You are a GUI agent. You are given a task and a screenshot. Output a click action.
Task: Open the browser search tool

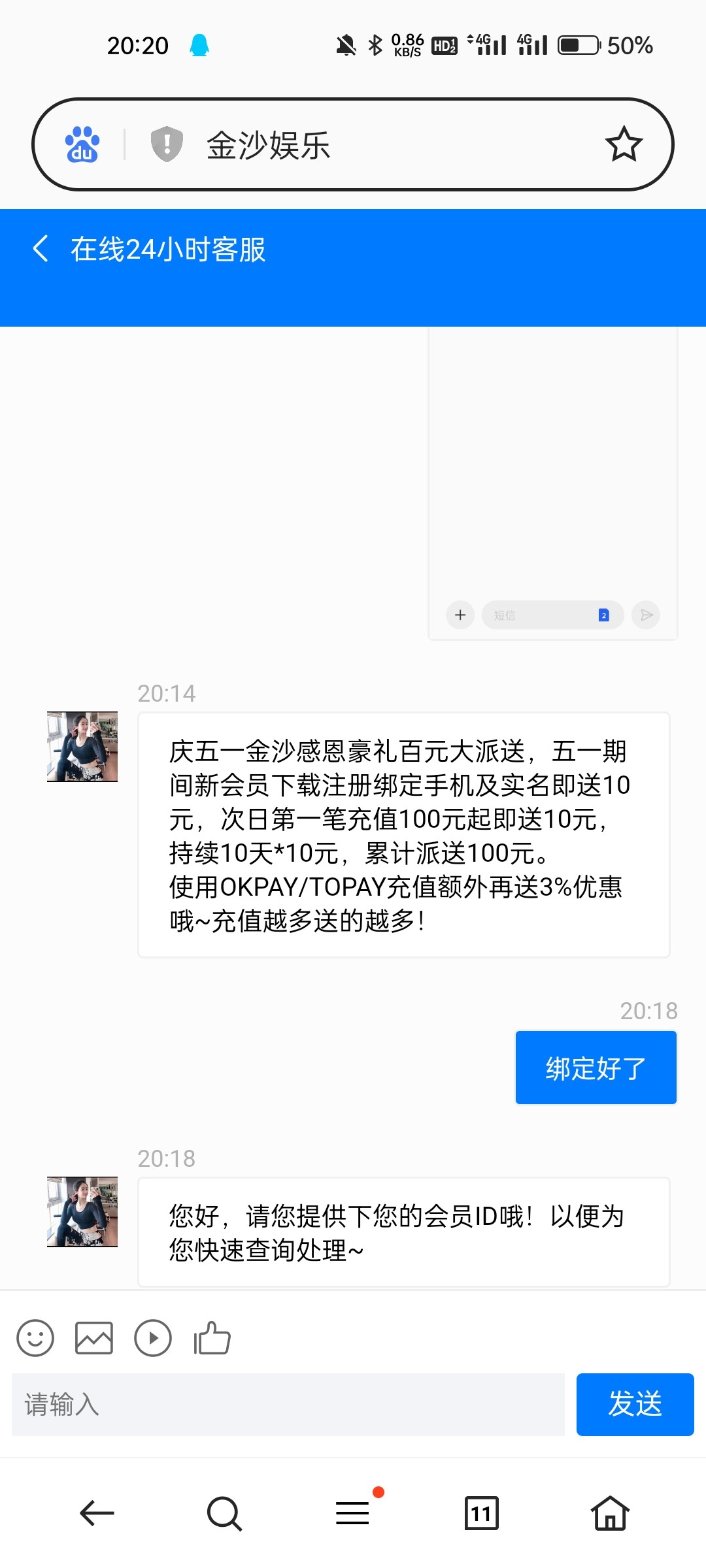tap(224, 1513)
